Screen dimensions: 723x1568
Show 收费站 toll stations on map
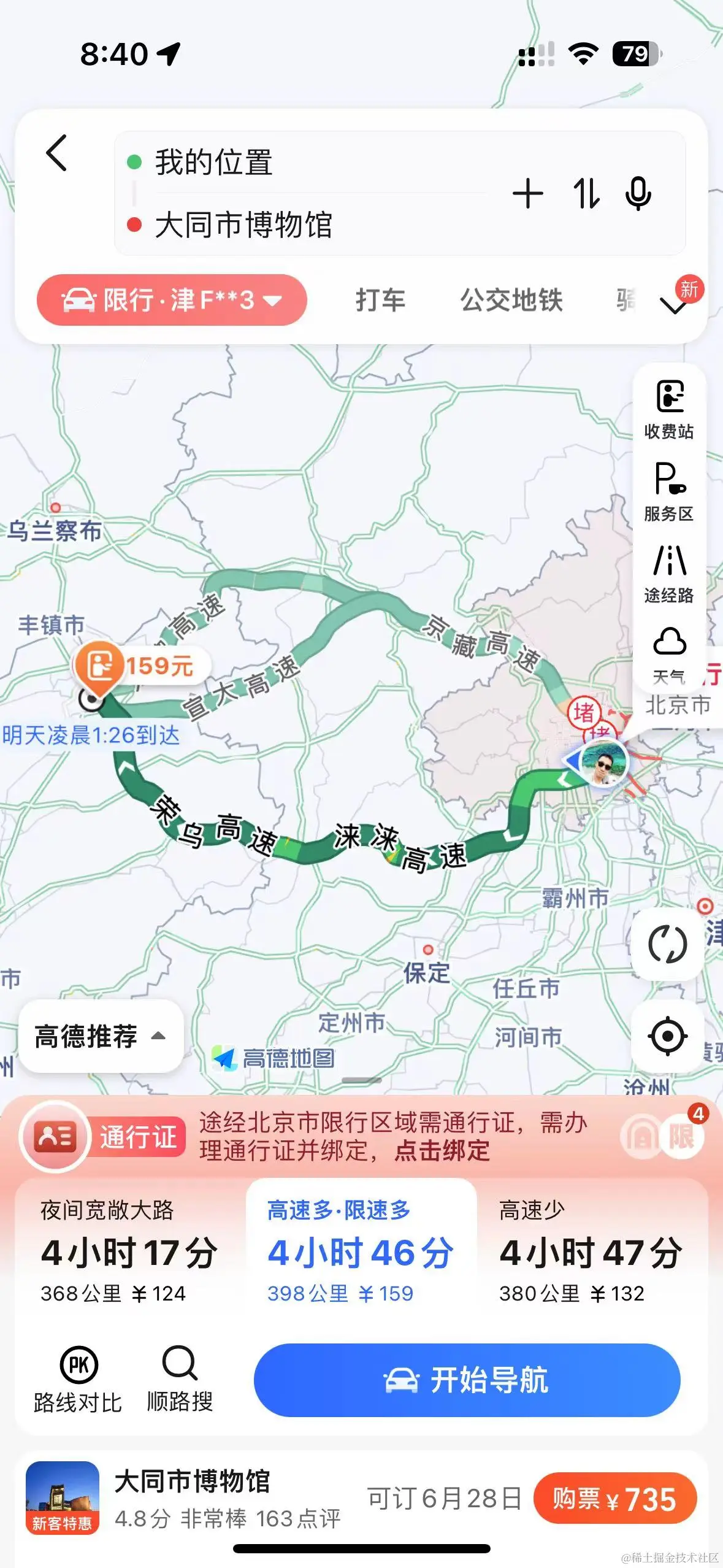pyautogui.click(x=669, y=409)
